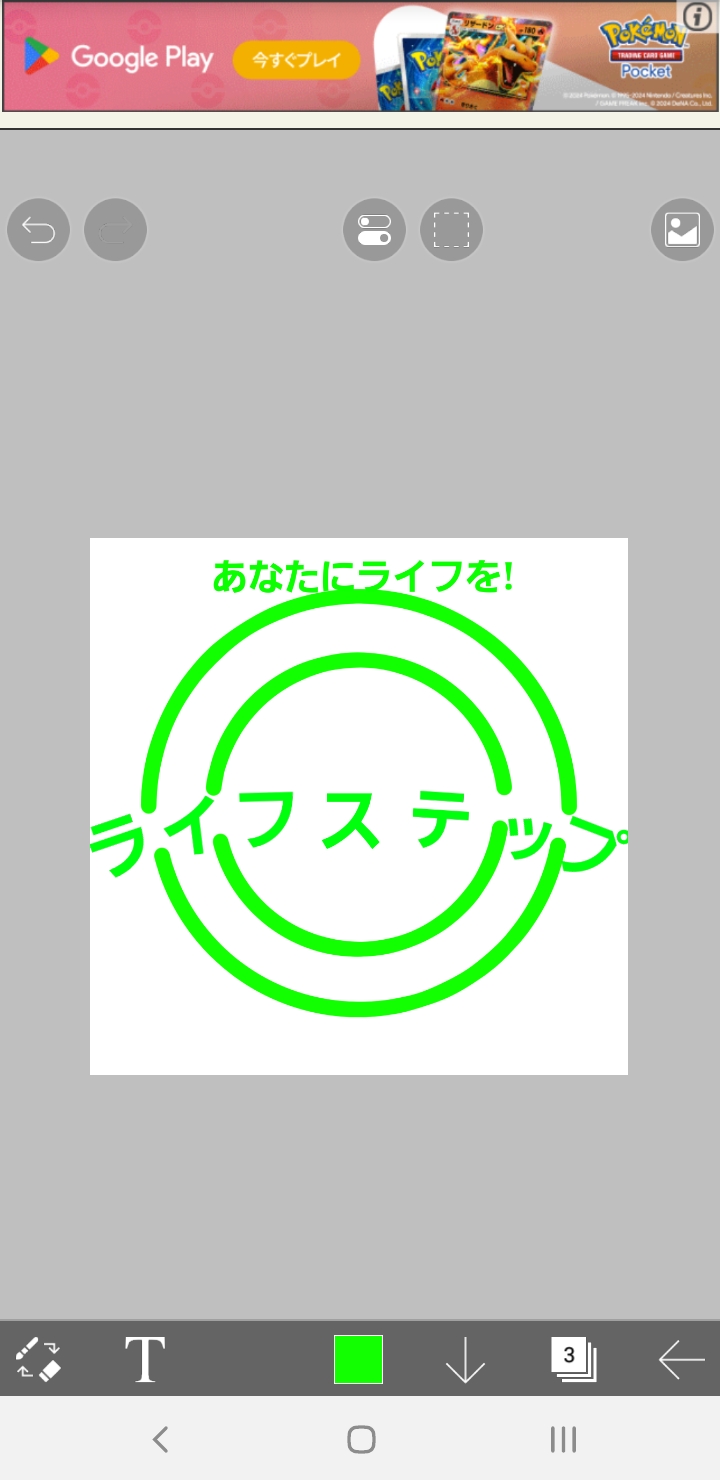Go to the system home screen
Image resolution: width=720 pixels, height=1480 pixels.
[361, 1439]
